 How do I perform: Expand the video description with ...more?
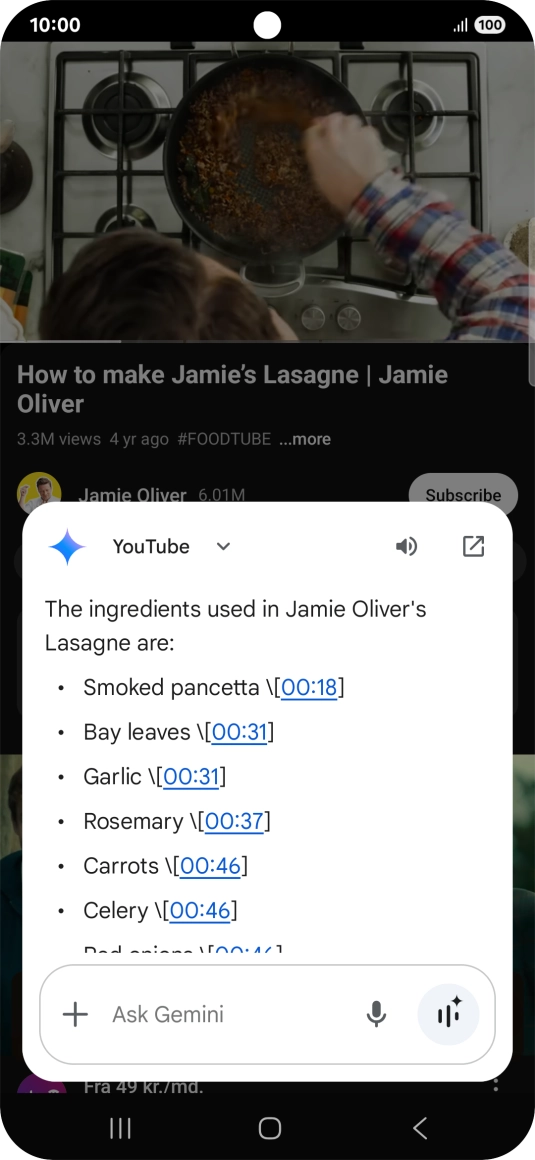point(305,439)
